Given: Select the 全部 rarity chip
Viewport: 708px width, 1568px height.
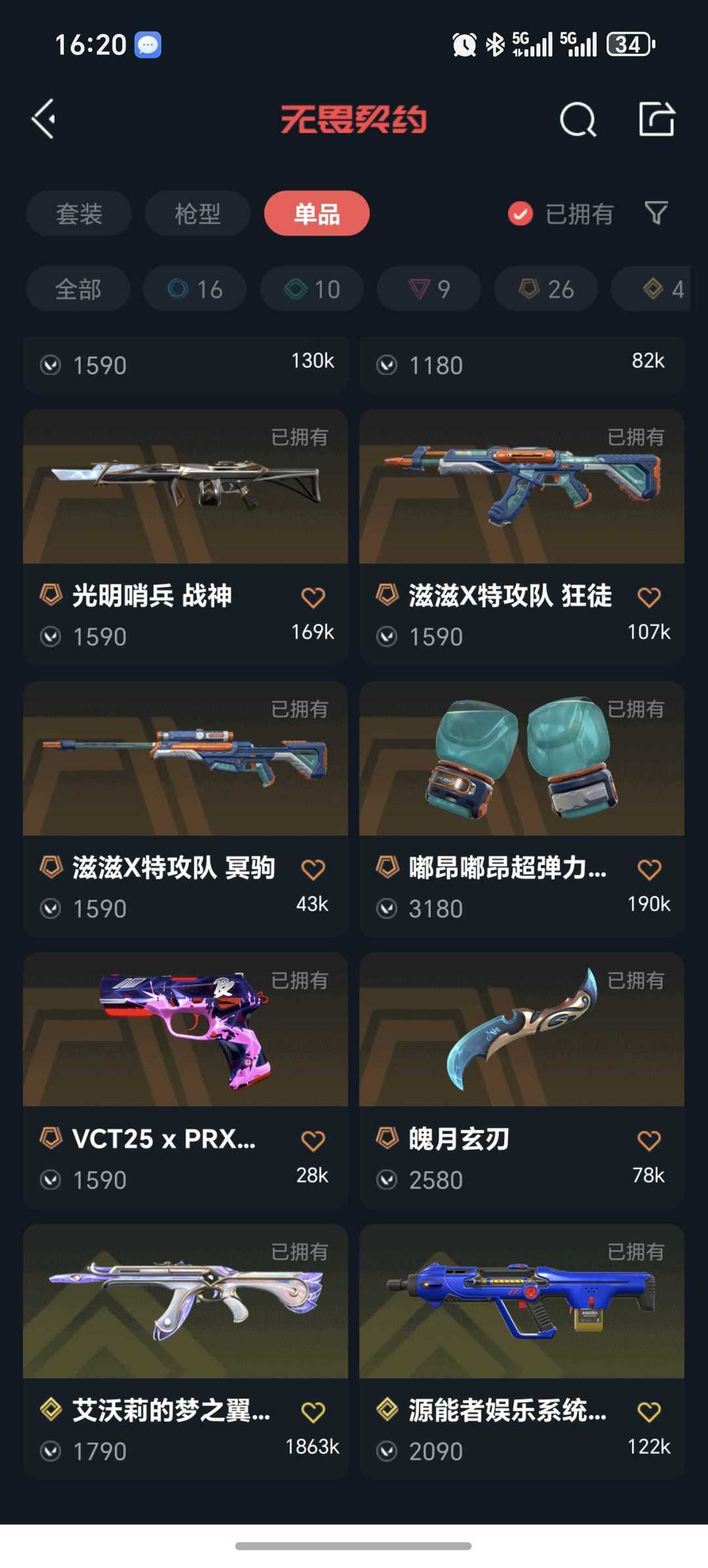Looking at the screenshot, I should pos(78,289).
